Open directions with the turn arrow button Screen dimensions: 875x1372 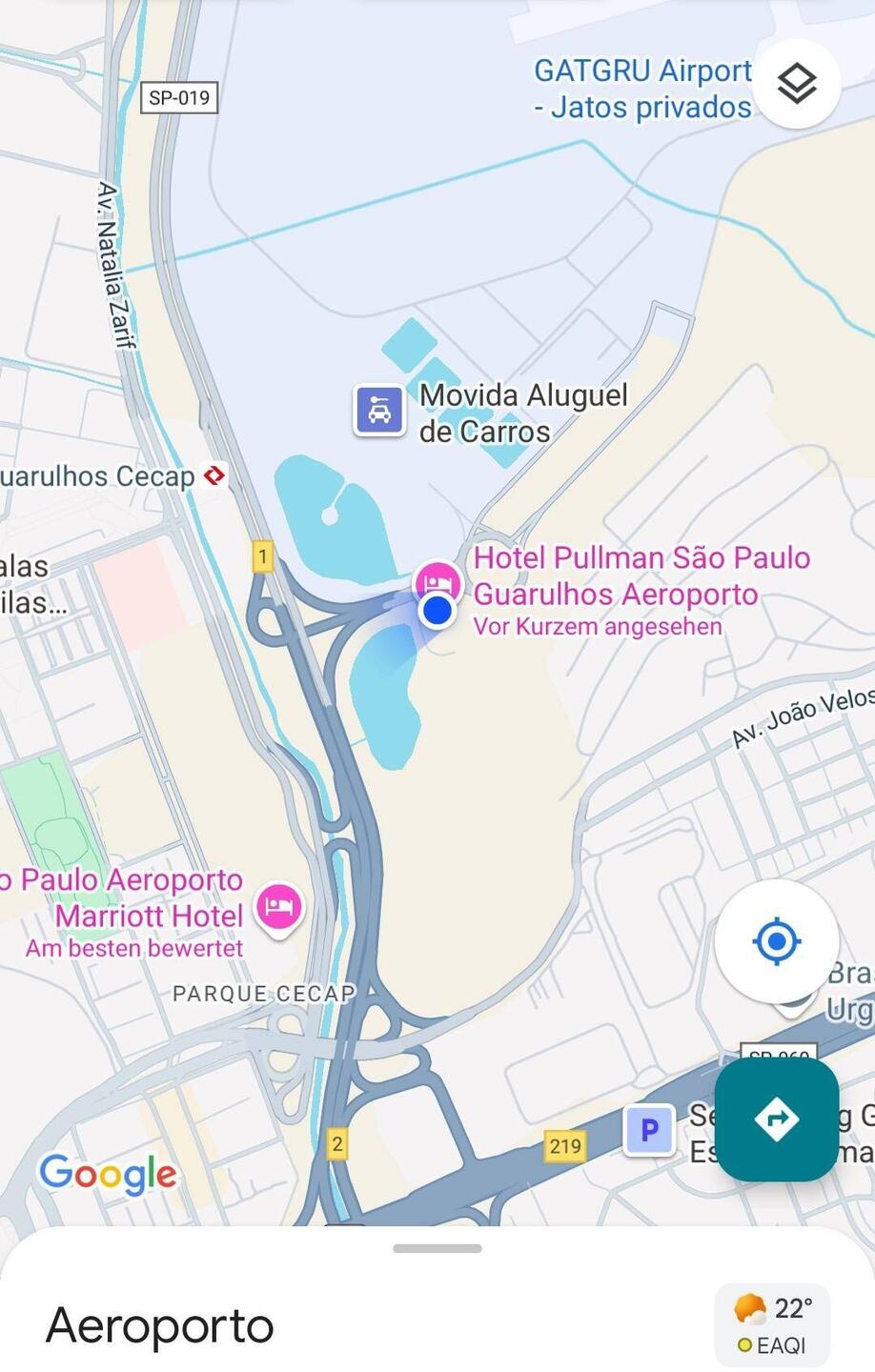click(x=776, y=1119)
